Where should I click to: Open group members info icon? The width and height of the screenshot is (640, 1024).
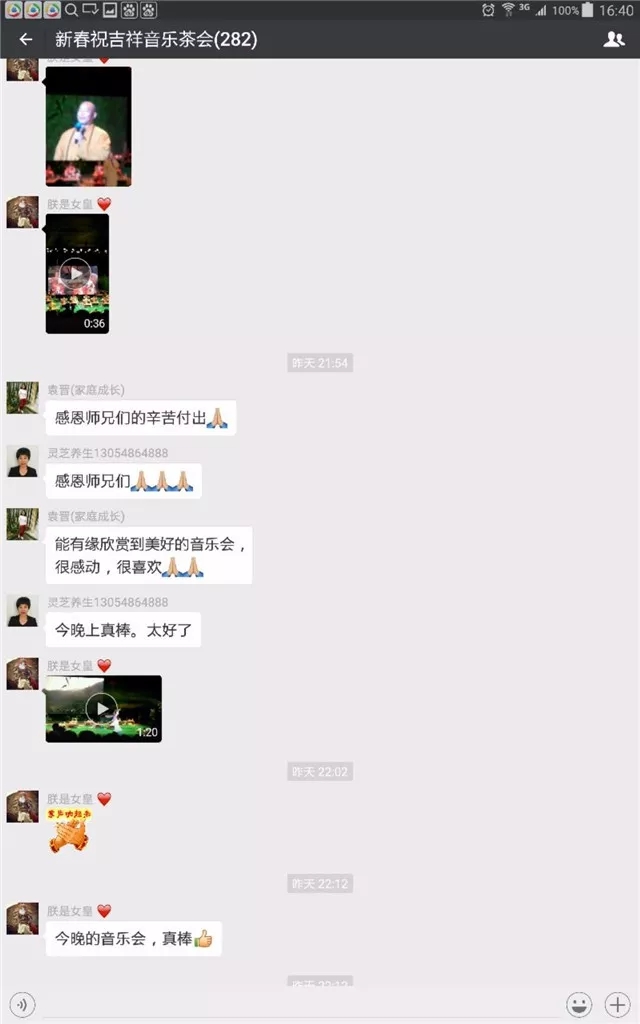point(614,40)
